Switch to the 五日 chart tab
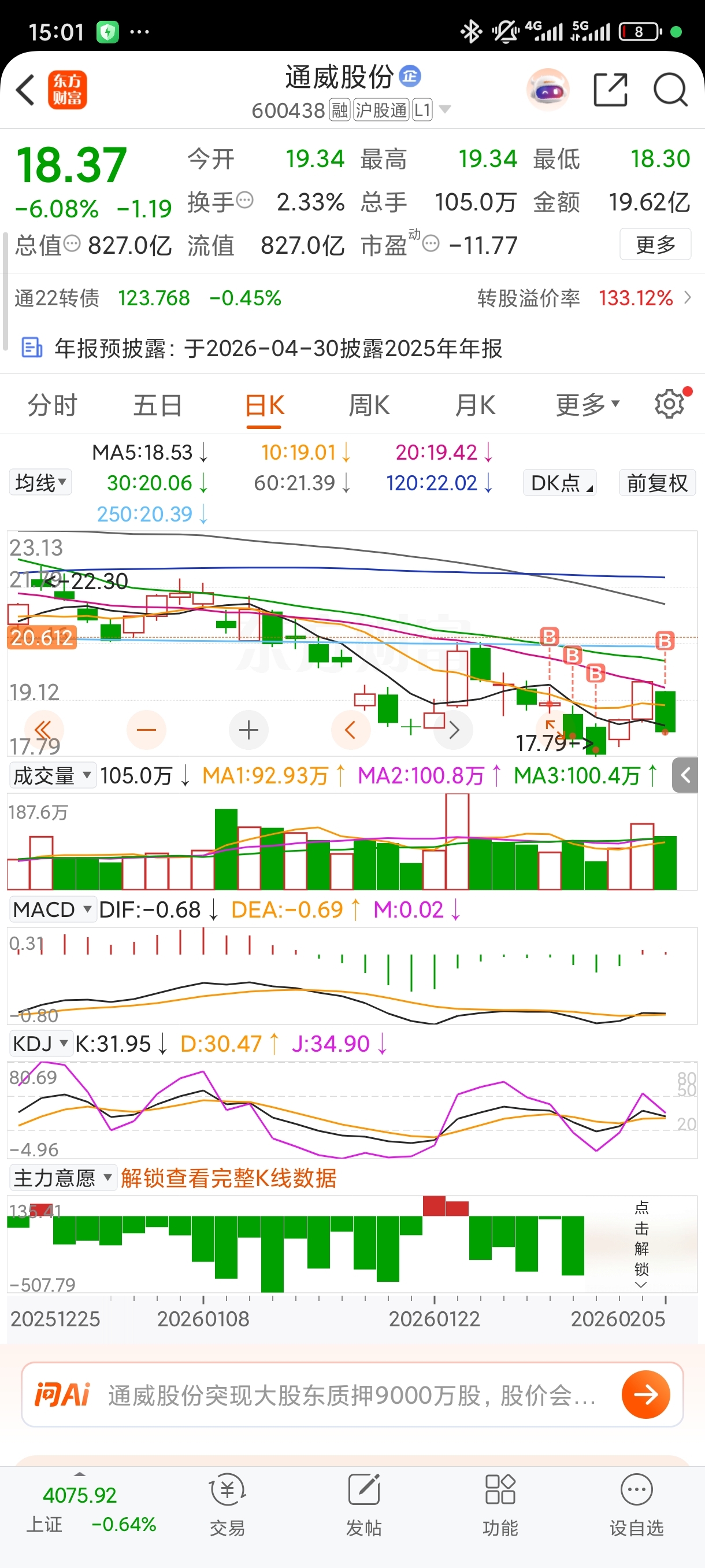This screenshot has width=705, height=1568. coord(158,405)
